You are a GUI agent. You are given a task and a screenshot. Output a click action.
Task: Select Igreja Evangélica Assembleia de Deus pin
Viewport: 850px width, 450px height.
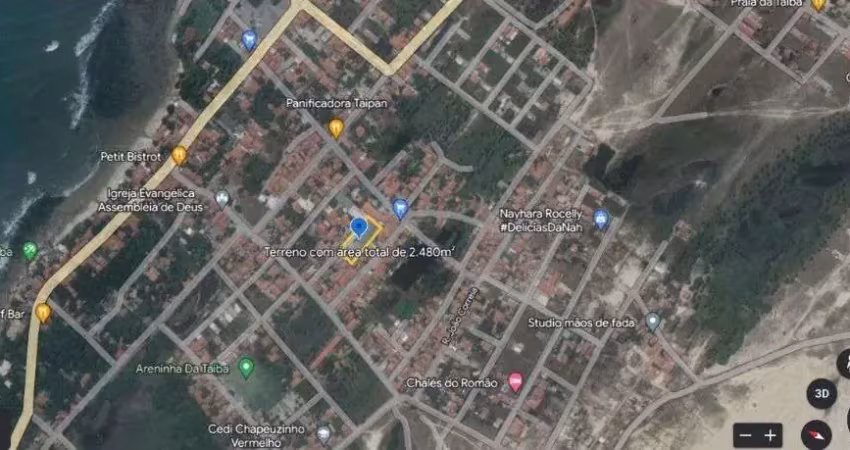(222, 198)
